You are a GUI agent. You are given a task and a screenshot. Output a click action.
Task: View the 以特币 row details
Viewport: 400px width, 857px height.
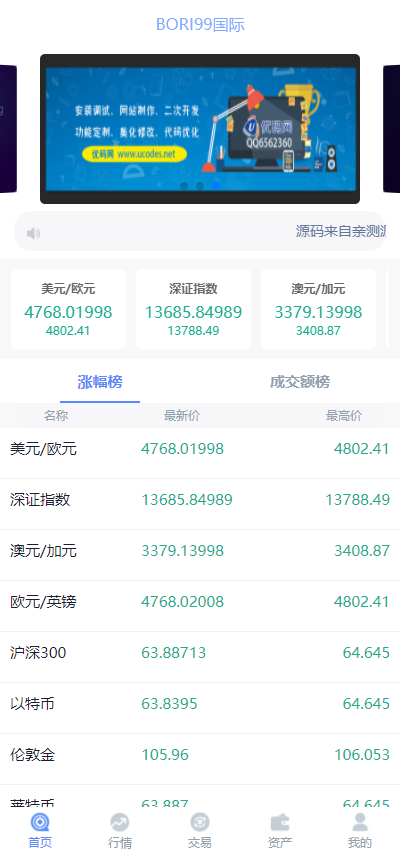point(200,704)
